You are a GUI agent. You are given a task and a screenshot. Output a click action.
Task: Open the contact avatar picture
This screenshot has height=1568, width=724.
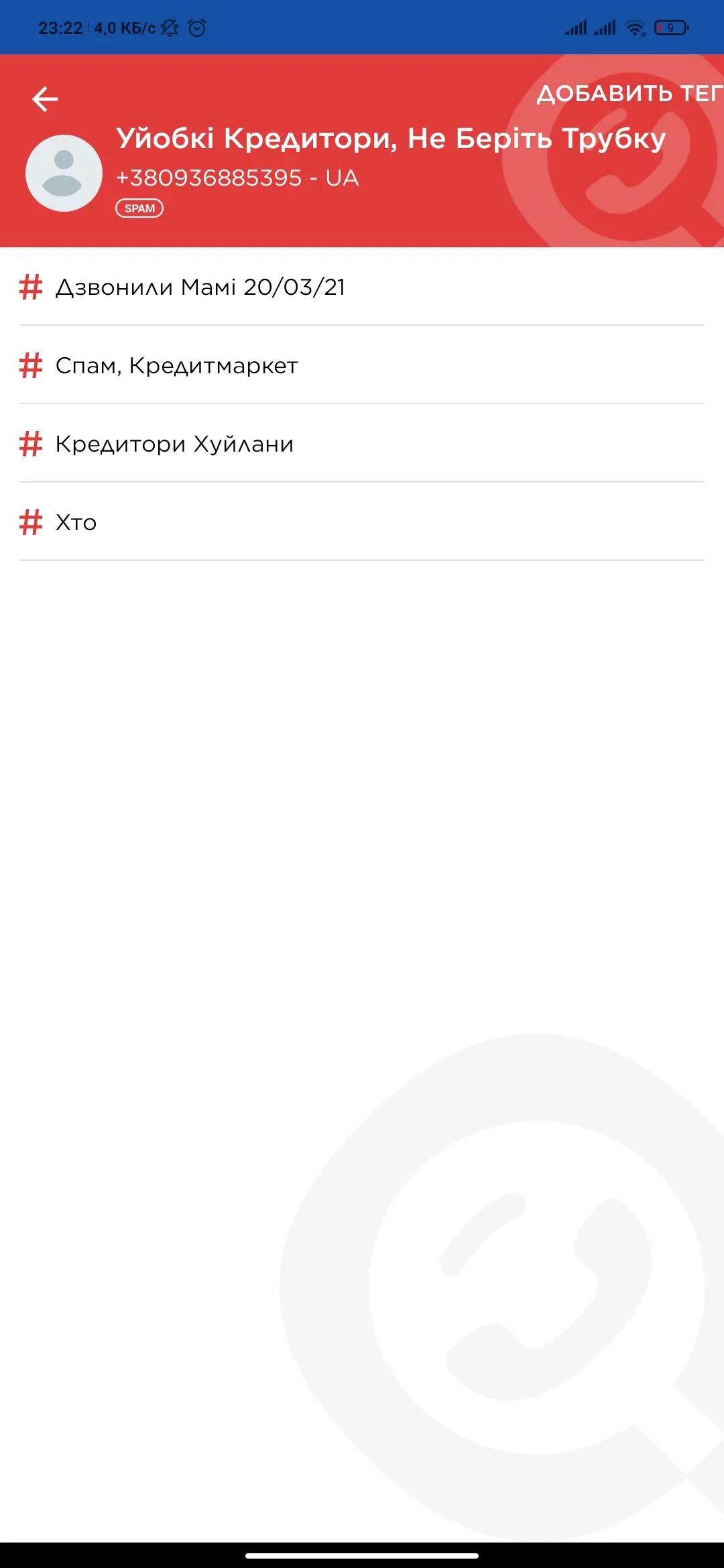pyautogui.click(x=64, y=174)
